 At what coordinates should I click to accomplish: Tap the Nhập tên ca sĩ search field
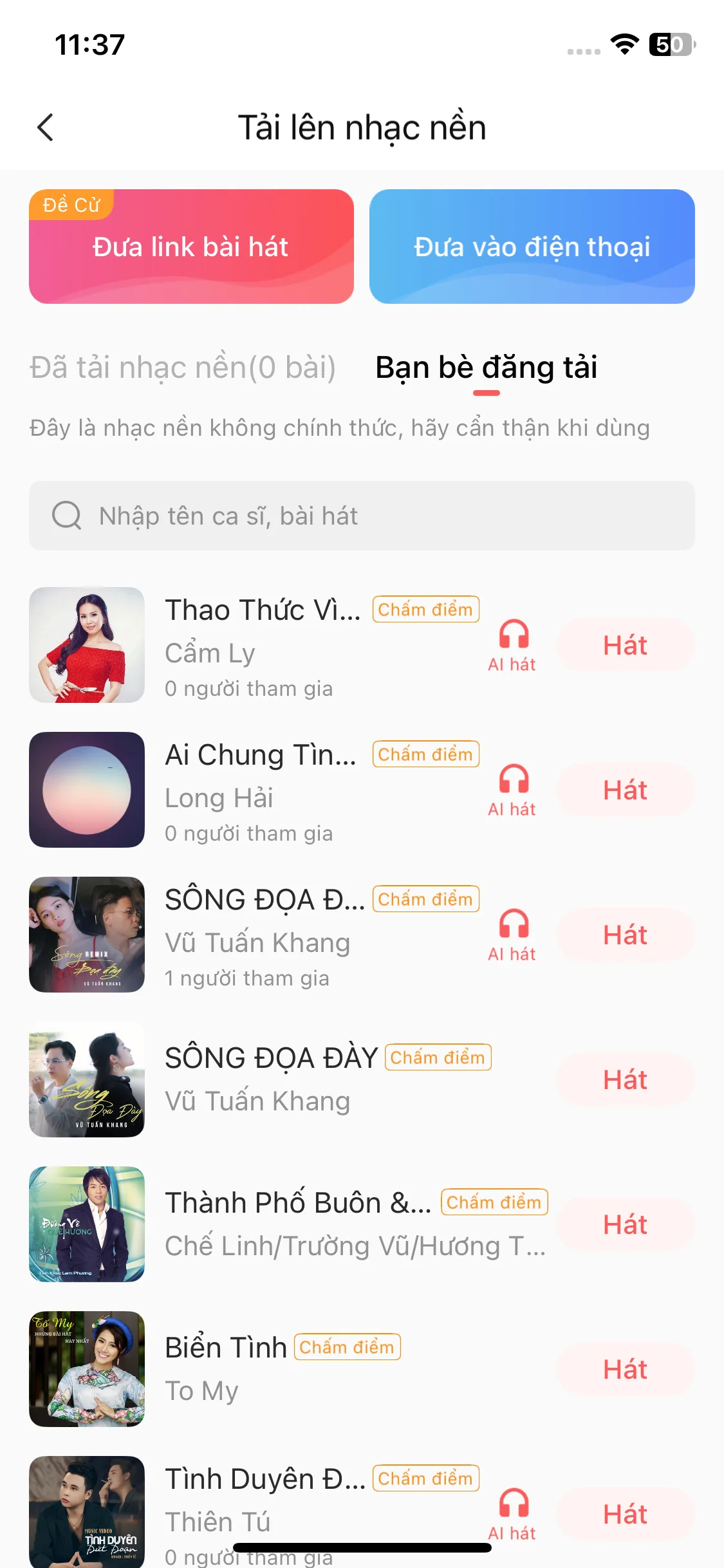[257, 516]
